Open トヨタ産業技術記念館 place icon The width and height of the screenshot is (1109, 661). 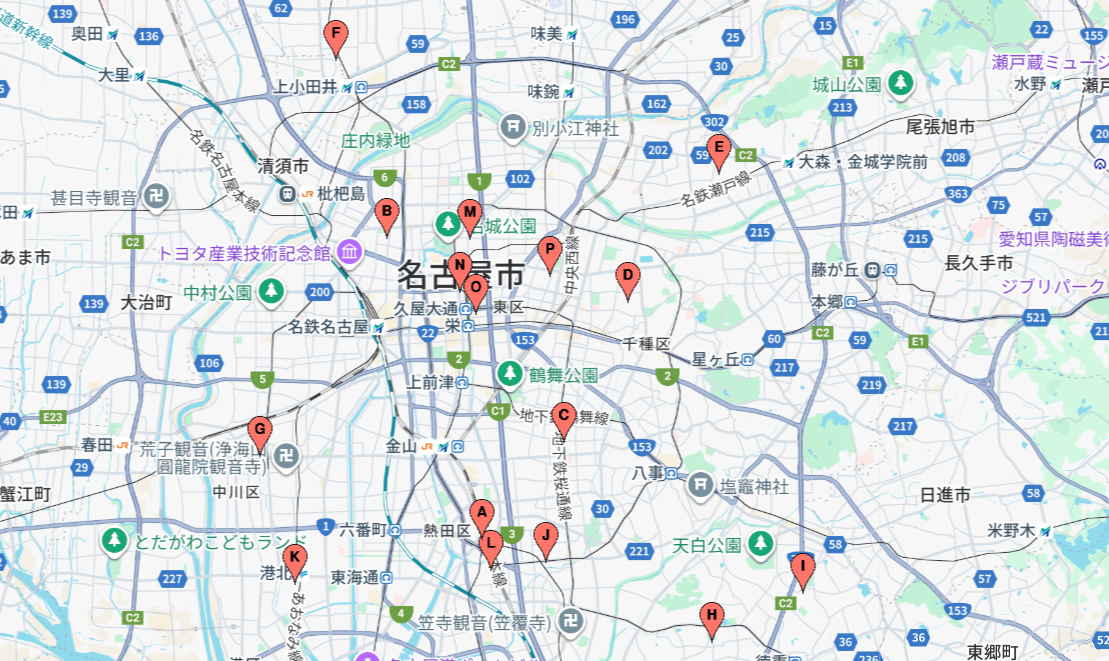(x=349, y=252)
